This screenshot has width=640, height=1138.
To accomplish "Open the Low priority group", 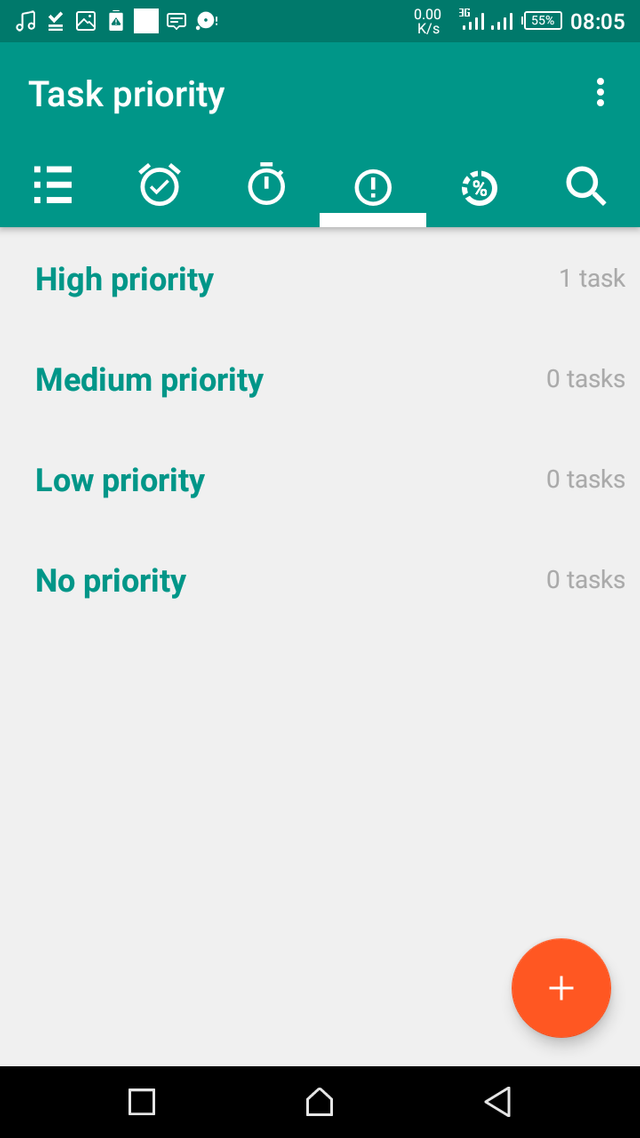I will click(x=320, y=479).
